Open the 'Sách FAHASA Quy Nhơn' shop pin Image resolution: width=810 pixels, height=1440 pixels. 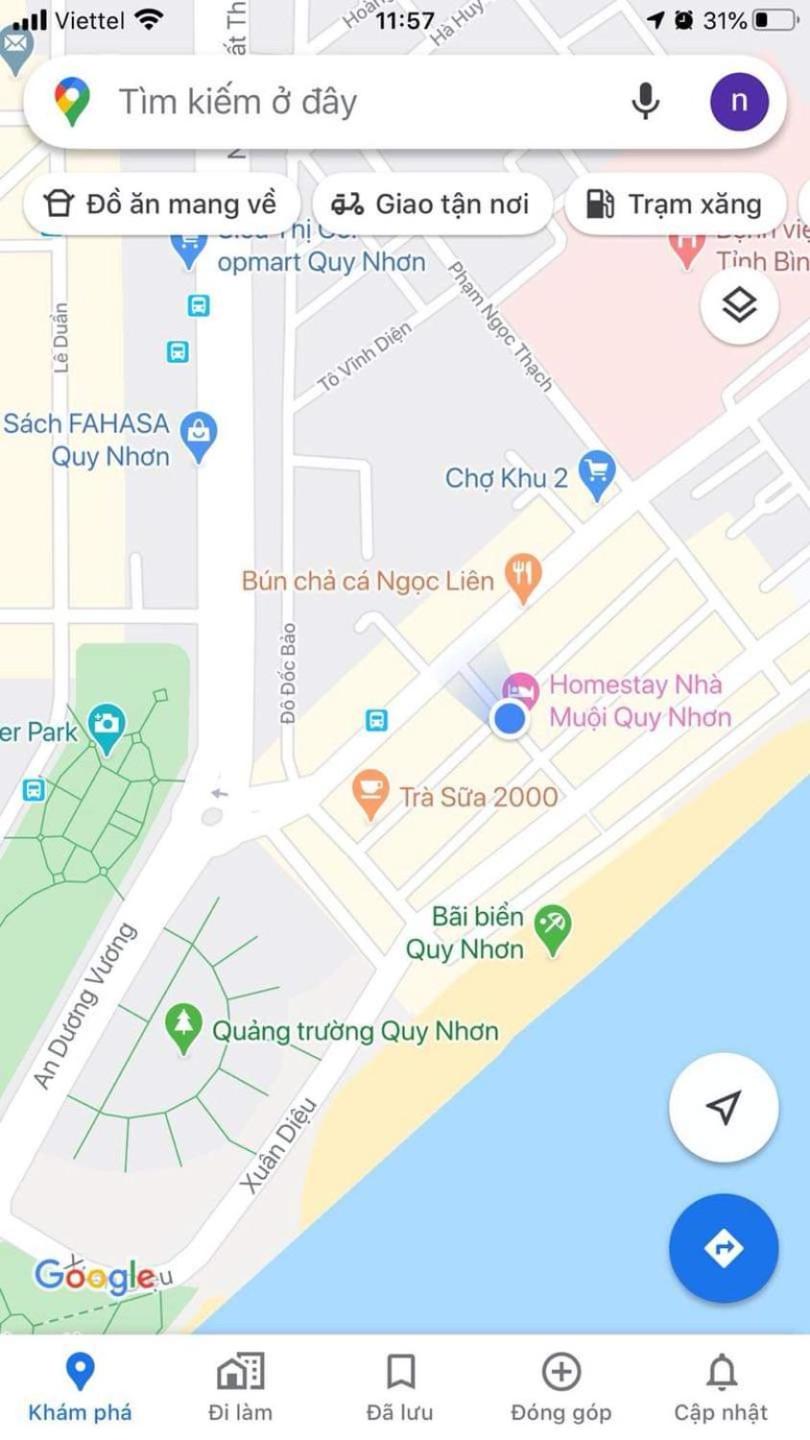tap(199, 436)
